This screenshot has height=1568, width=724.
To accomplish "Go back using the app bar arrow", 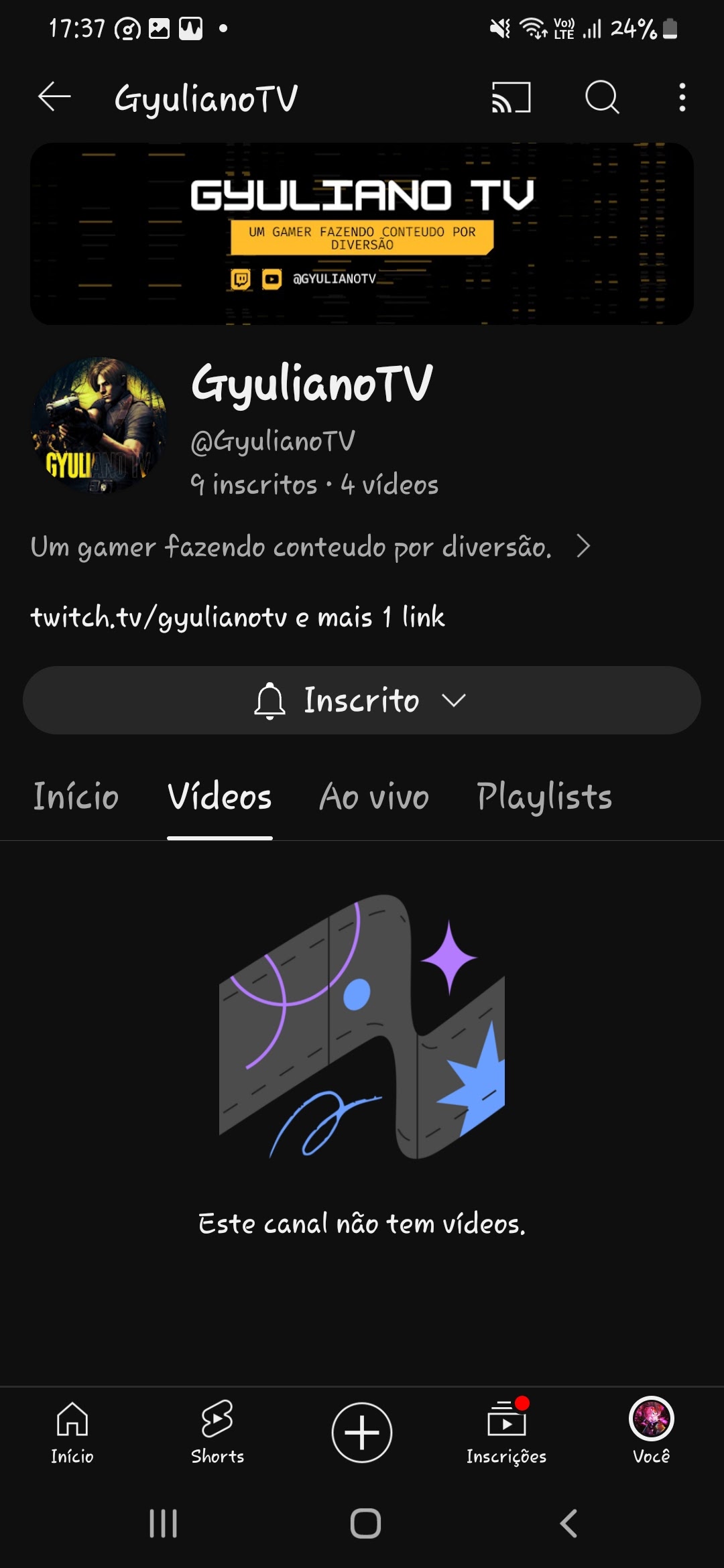I will [x=54, y=98].
